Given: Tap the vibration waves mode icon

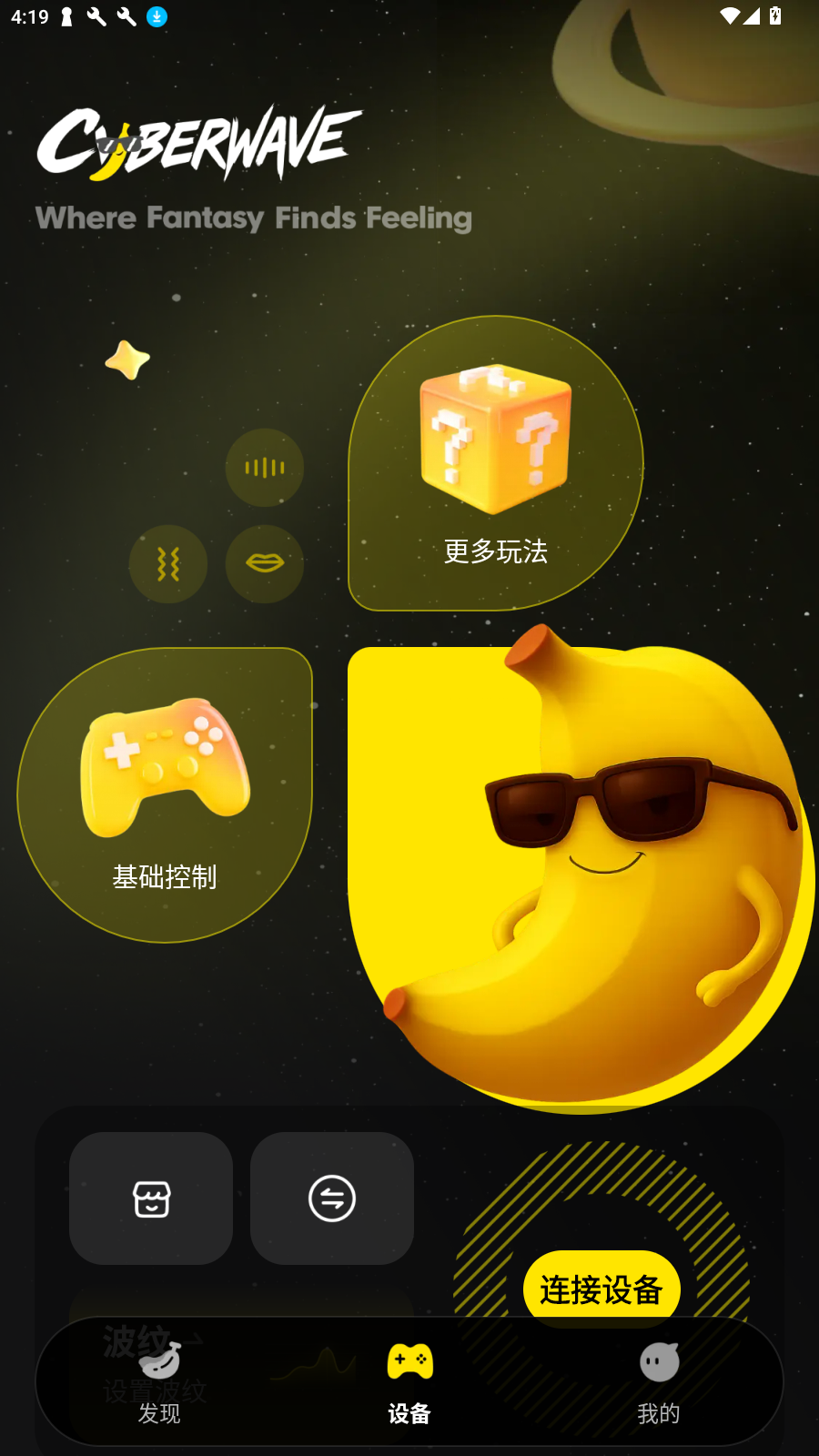Looking at the screenshot, I should tap(168, 564).
